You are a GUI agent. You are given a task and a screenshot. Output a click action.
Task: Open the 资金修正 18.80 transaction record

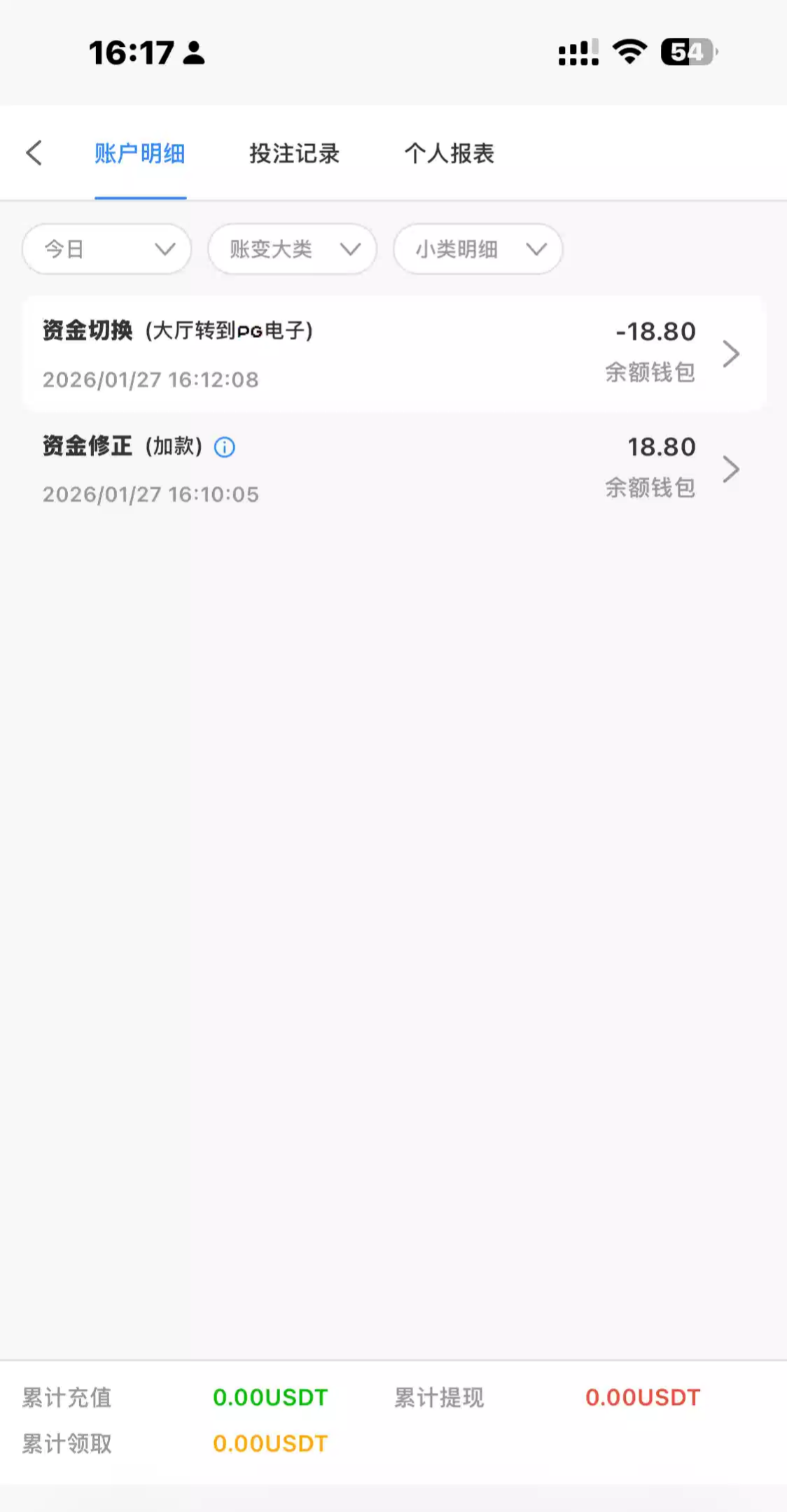click(393, 469)
